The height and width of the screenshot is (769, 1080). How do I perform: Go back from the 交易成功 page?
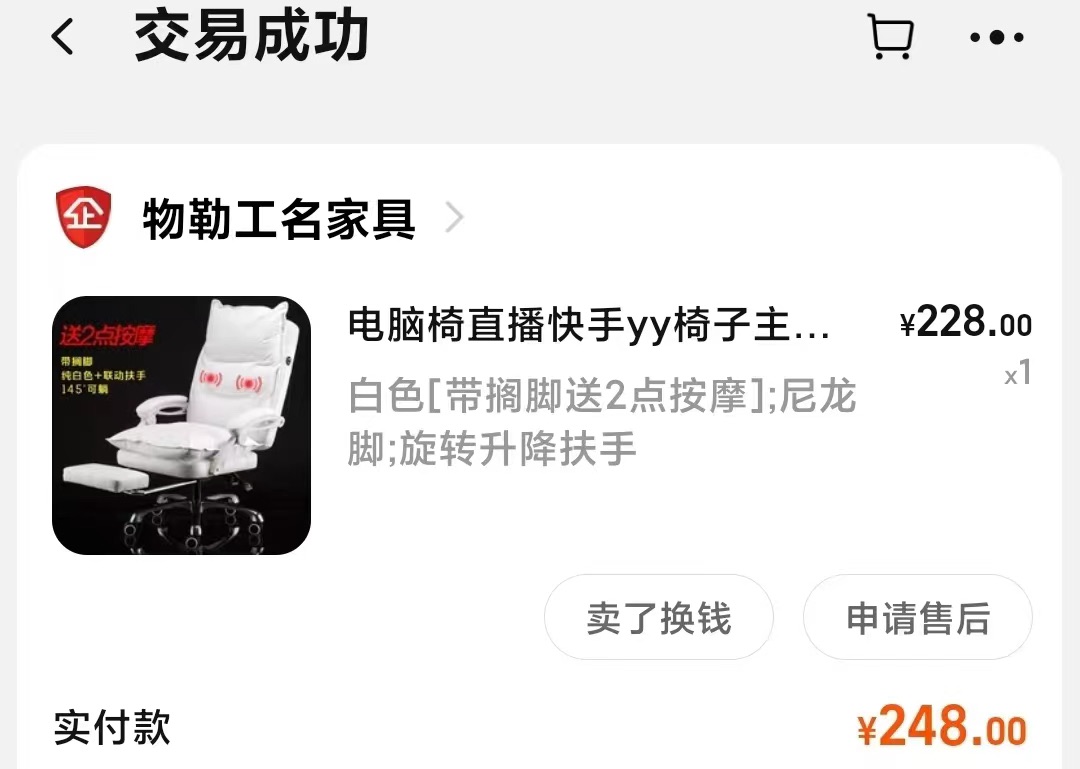63,38
